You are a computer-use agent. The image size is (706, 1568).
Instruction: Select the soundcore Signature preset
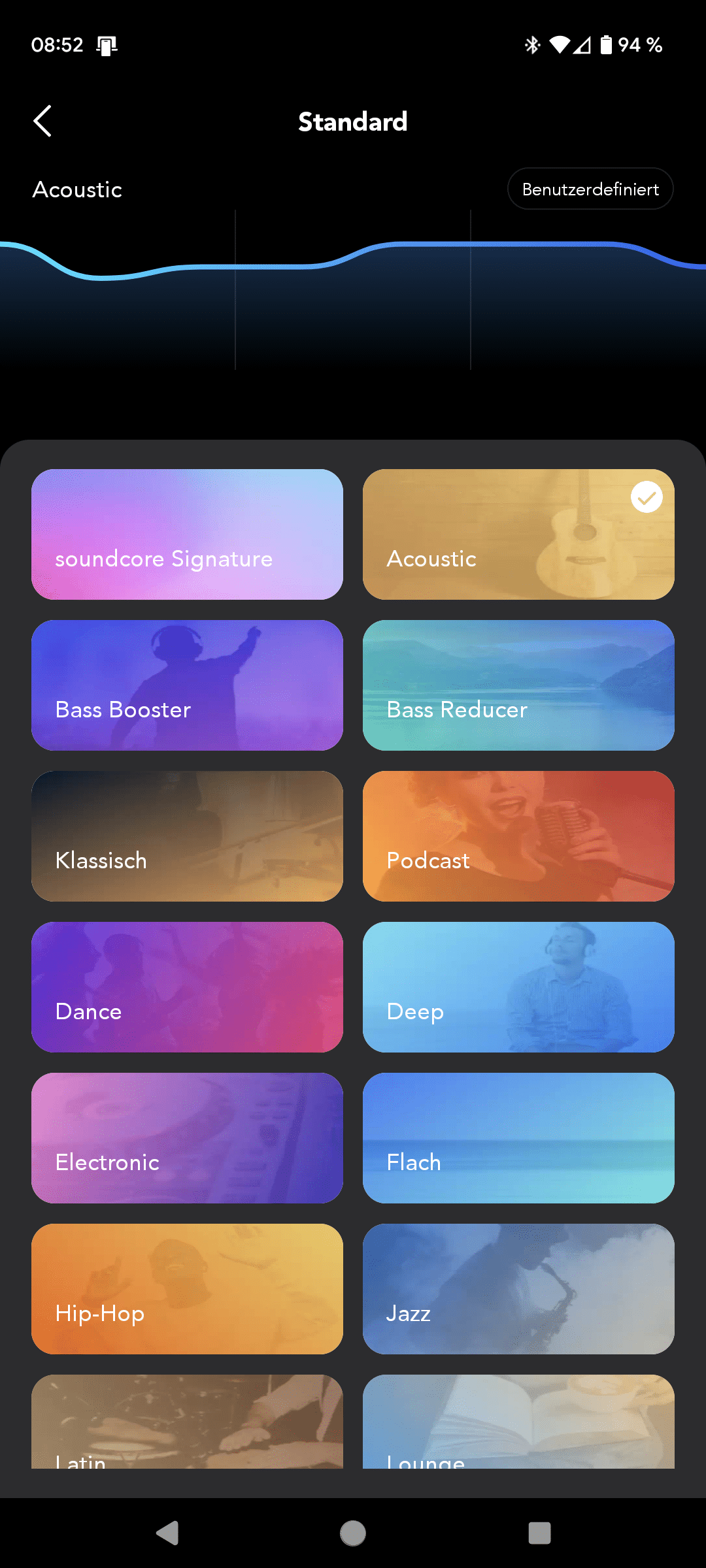187,534
